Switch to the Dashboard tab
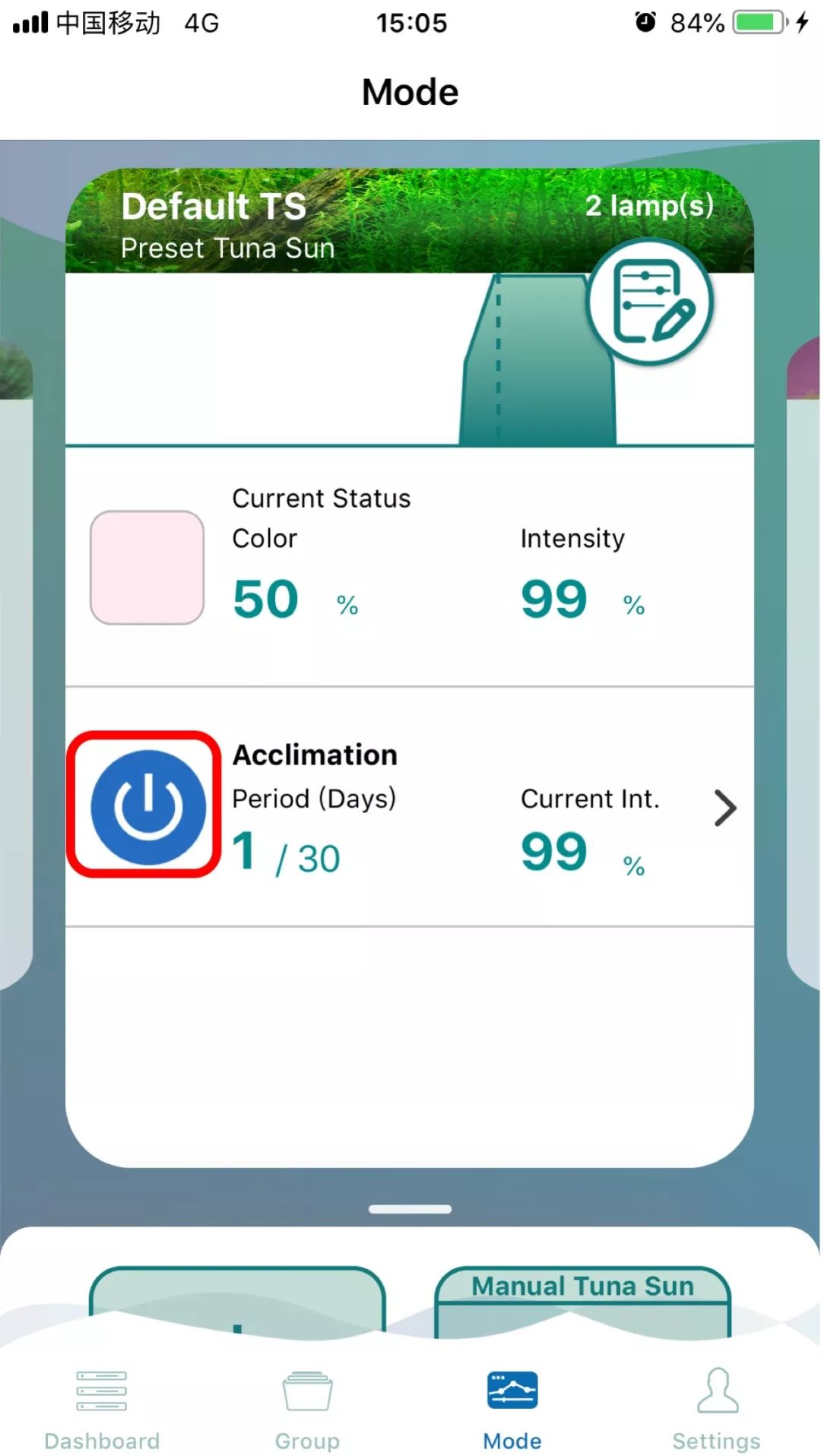 coord(102,1410)
